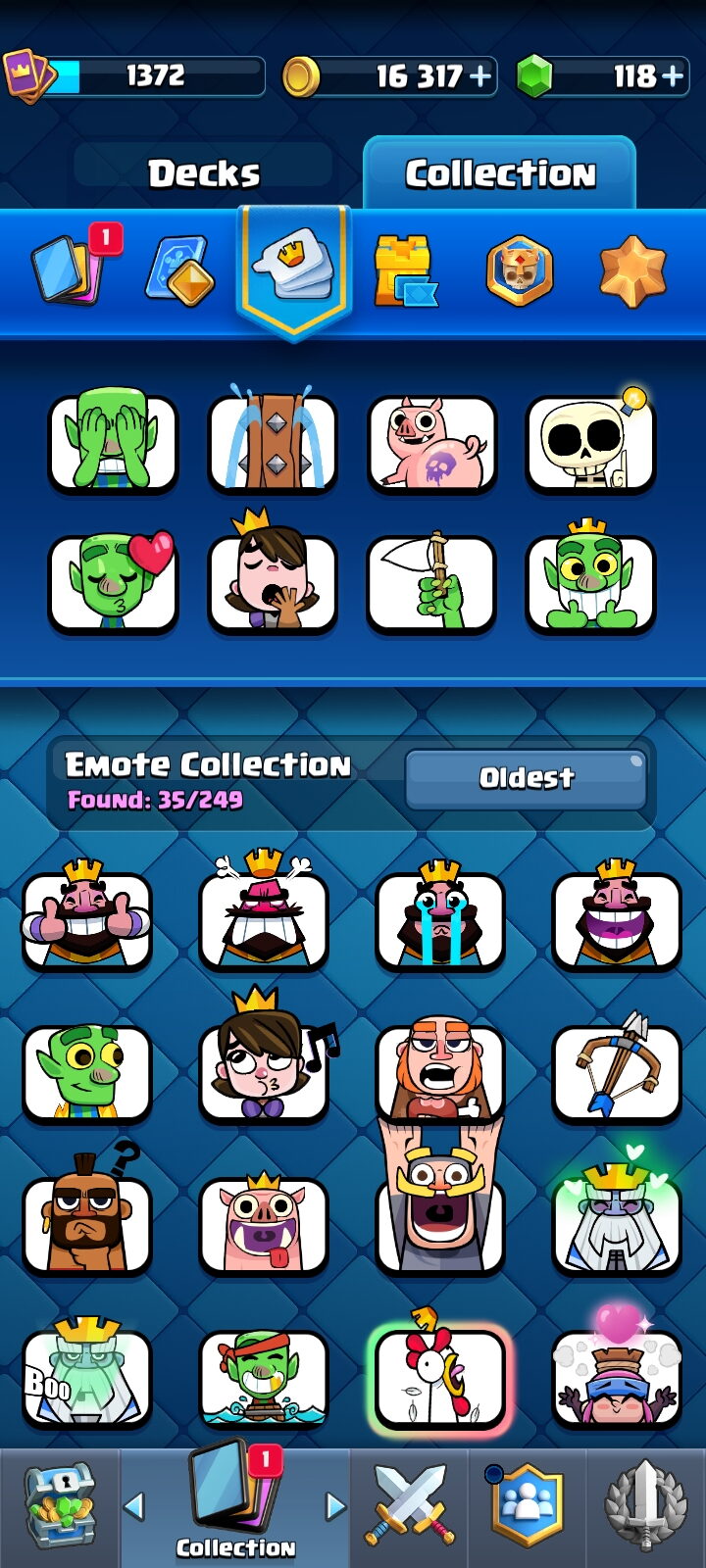Go to the battle crossed swords tab
Viewport: 706px width, 1568px height.
coord(410,1505)
